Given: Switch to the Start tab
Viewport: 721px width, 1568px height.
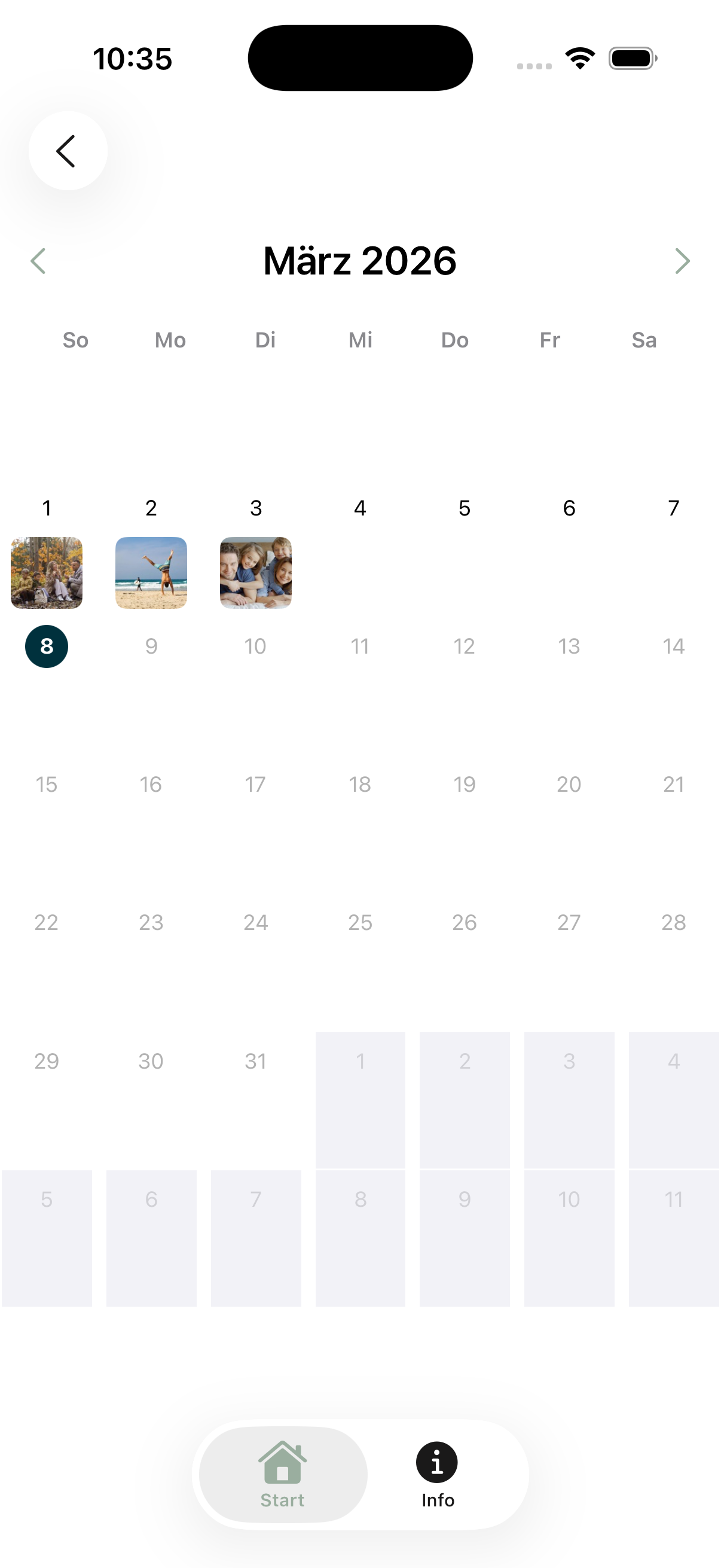Looking at the screenshot, I should click(283, 1474).
